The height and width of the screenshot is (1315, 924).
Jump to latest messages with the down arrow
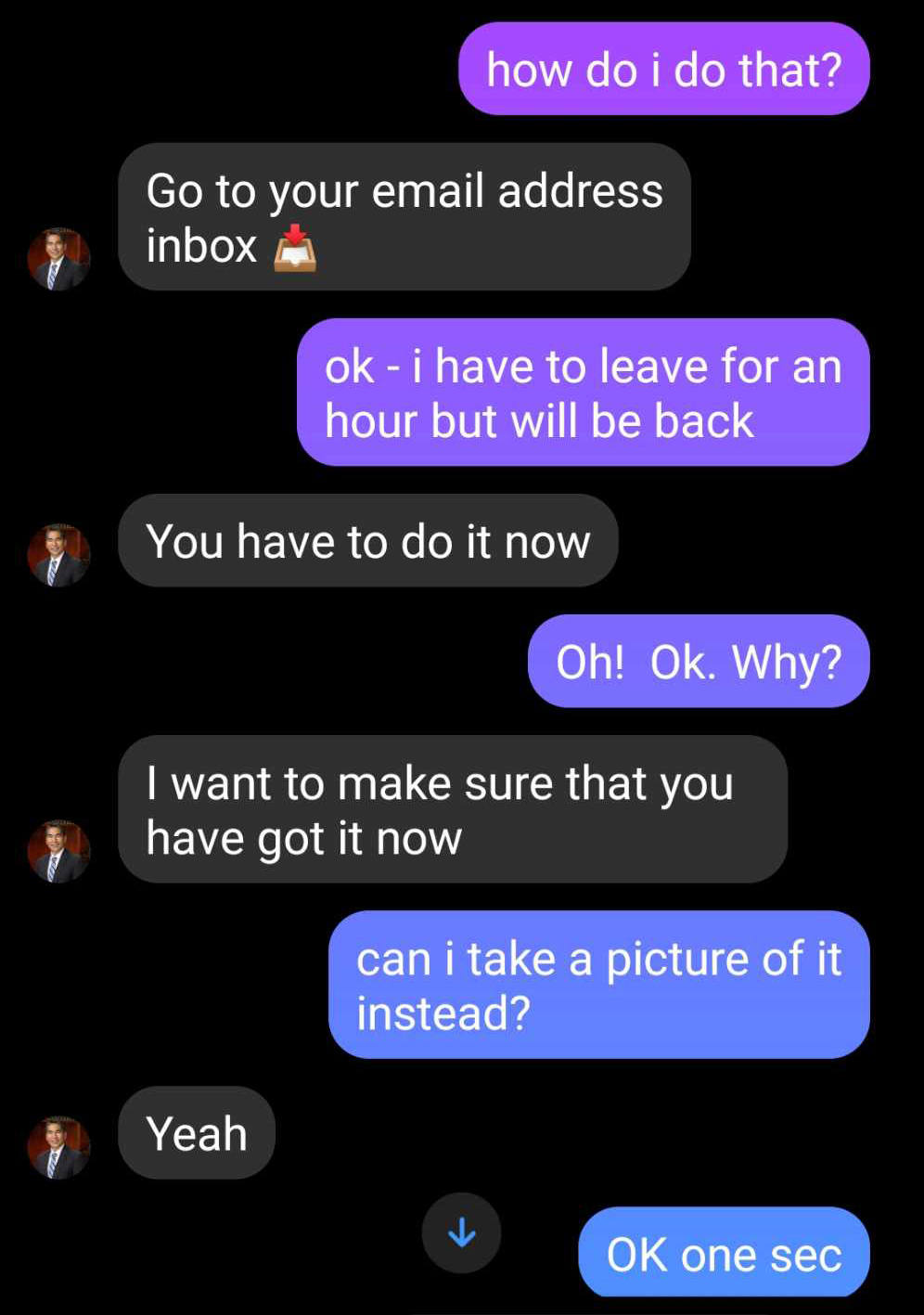click(461, 1232)
